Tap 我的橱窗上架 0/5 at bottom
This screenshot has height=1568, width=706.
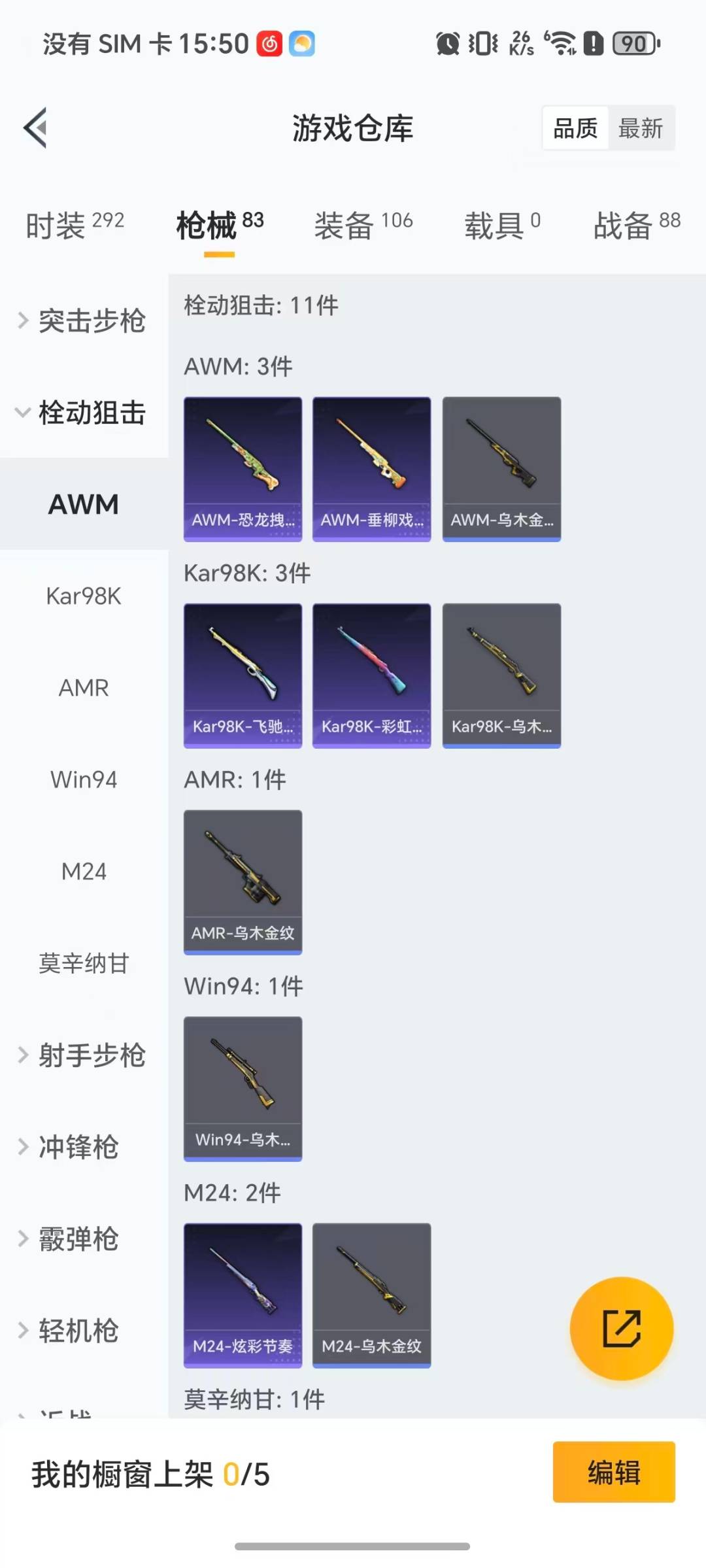(x=151, y=1473)
